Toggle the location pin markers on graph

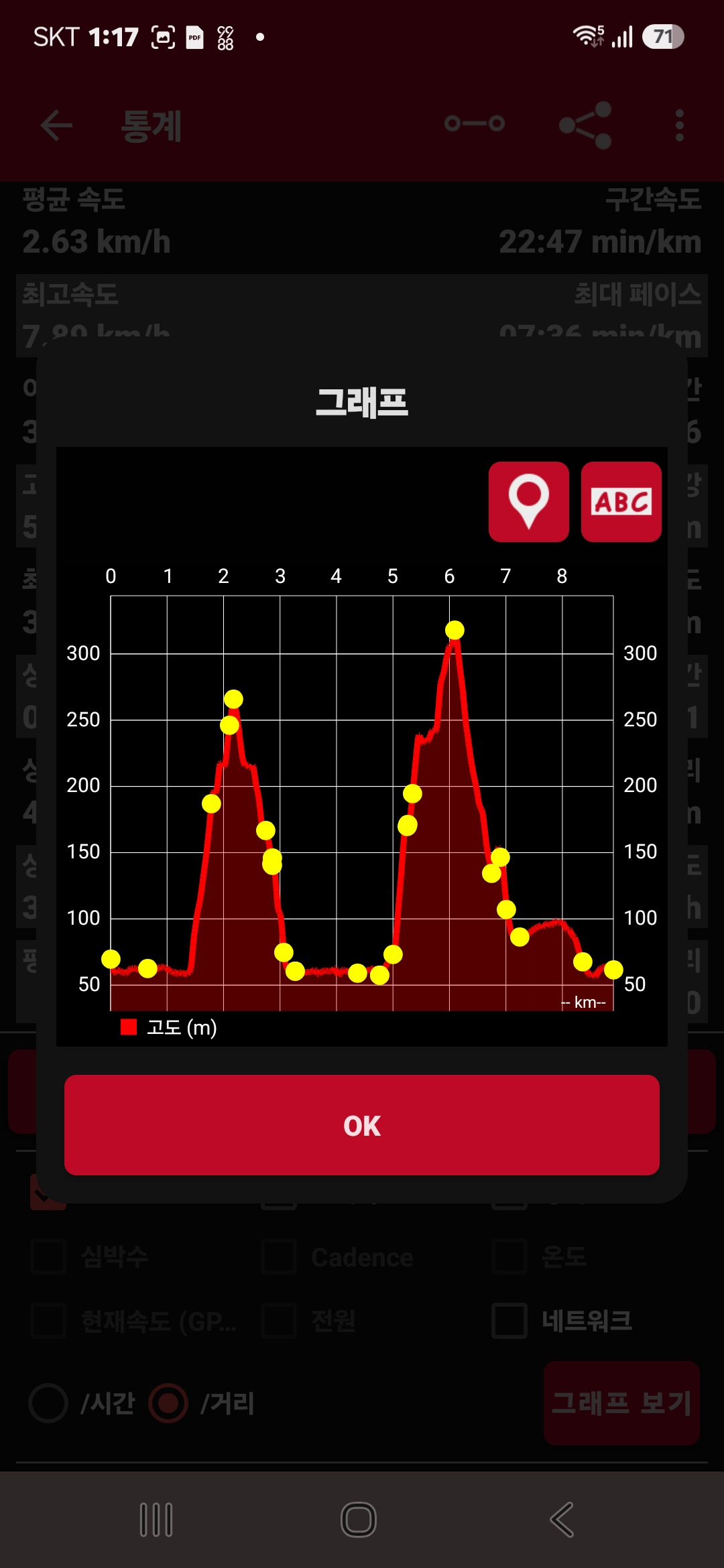[x=529, y=502]
